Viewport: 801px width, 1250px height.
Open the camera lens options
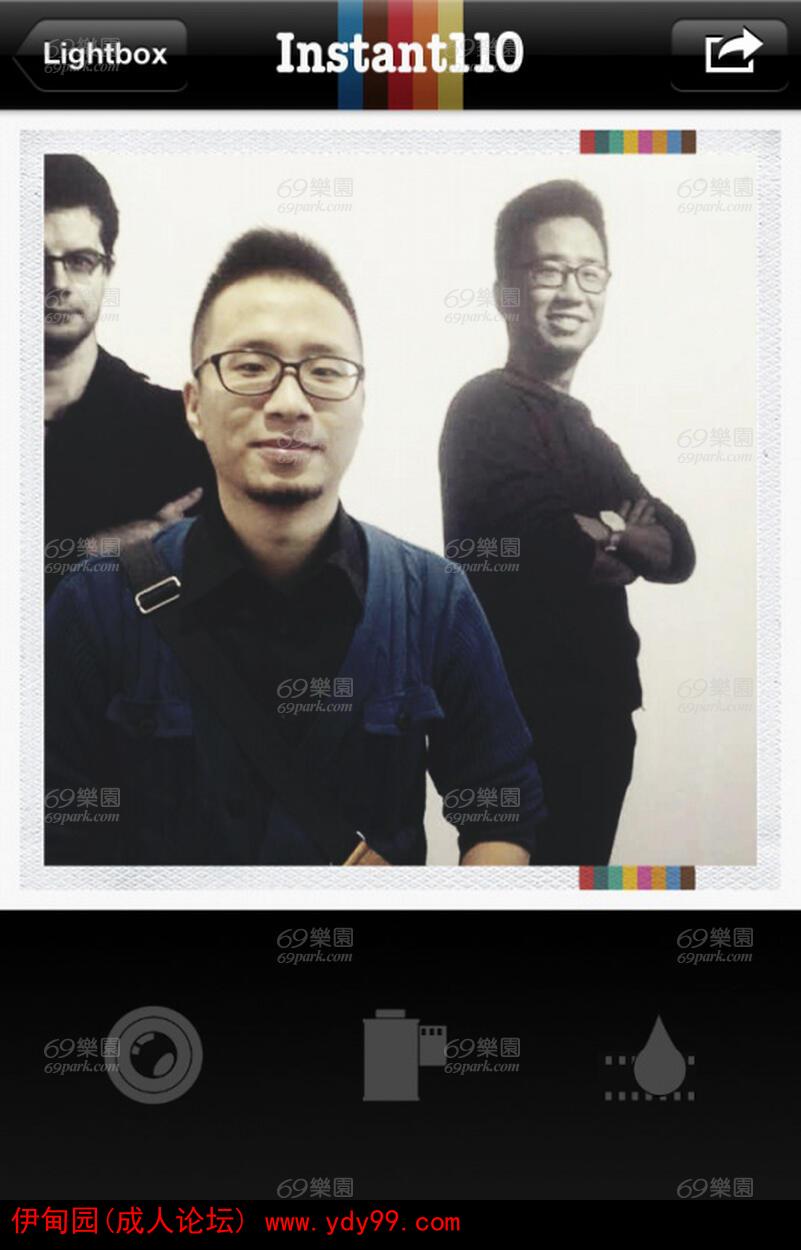click(154, 1055)
